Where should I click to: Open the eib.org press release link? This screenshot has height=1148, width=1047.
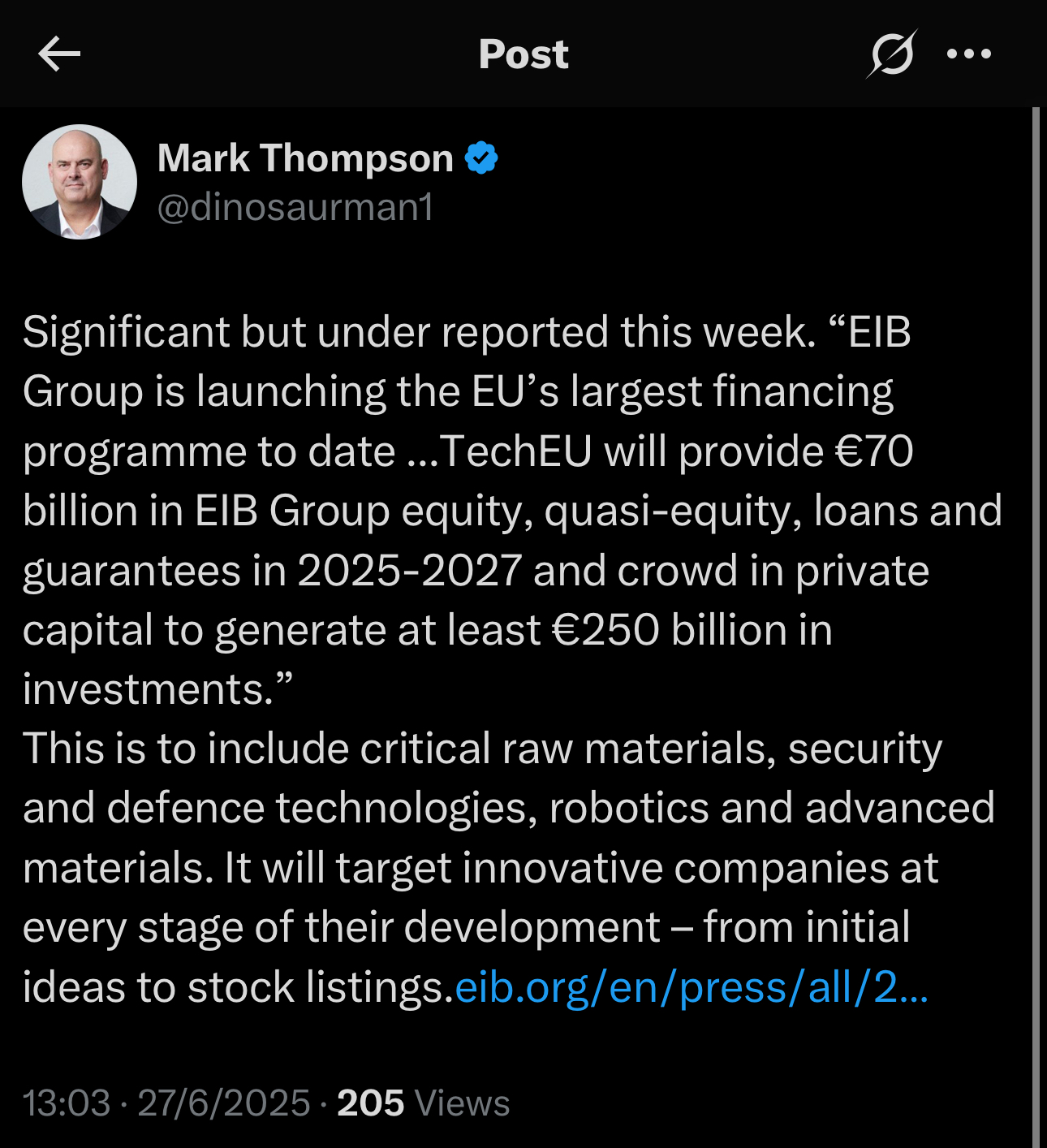691,987
